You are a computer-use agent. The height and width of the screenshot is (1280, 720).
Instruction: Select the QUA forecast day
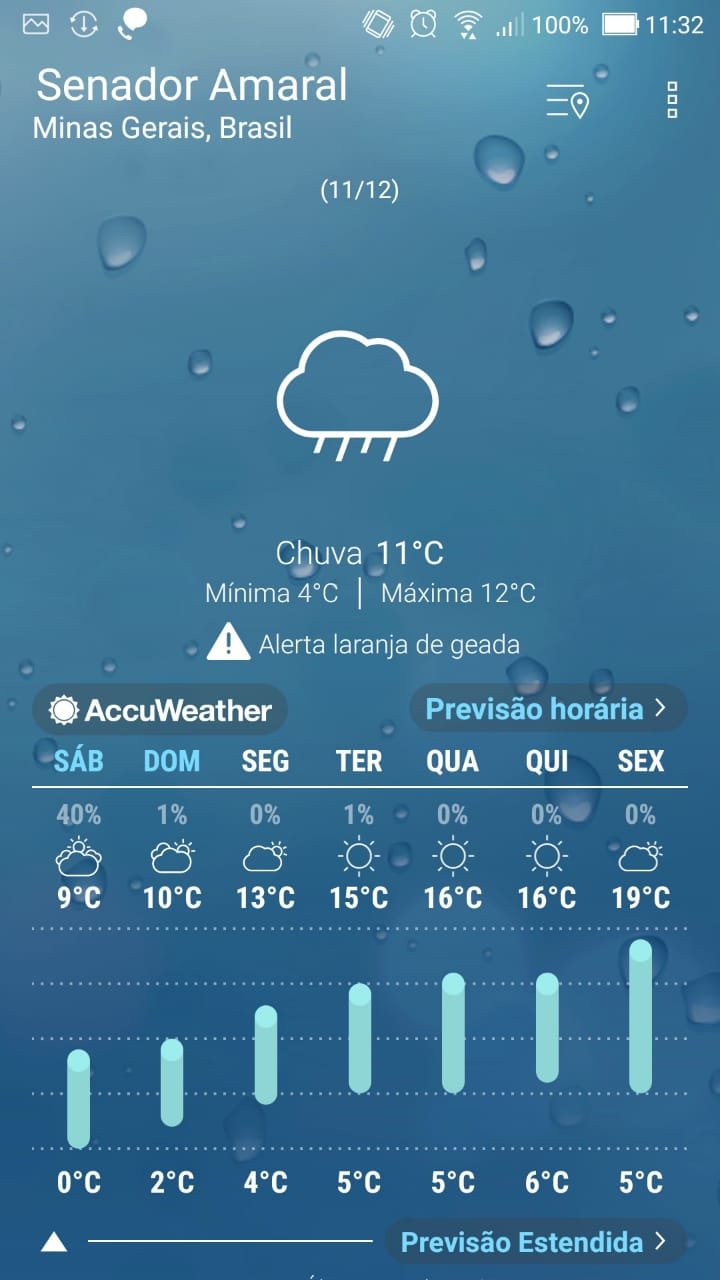tap(453, 761)
